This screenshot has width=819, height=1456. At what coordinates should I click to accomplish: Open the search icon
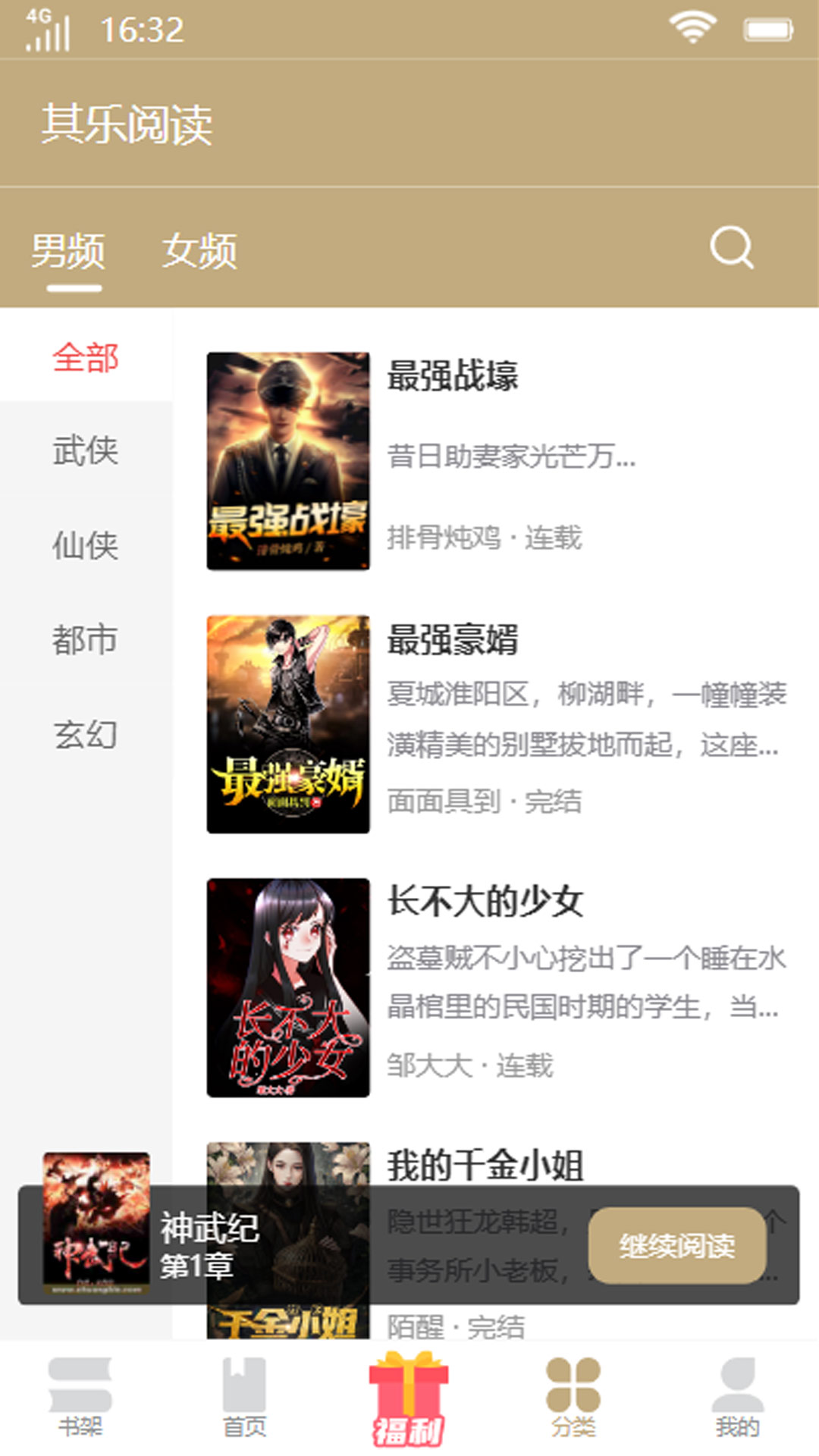coord(730,248)
